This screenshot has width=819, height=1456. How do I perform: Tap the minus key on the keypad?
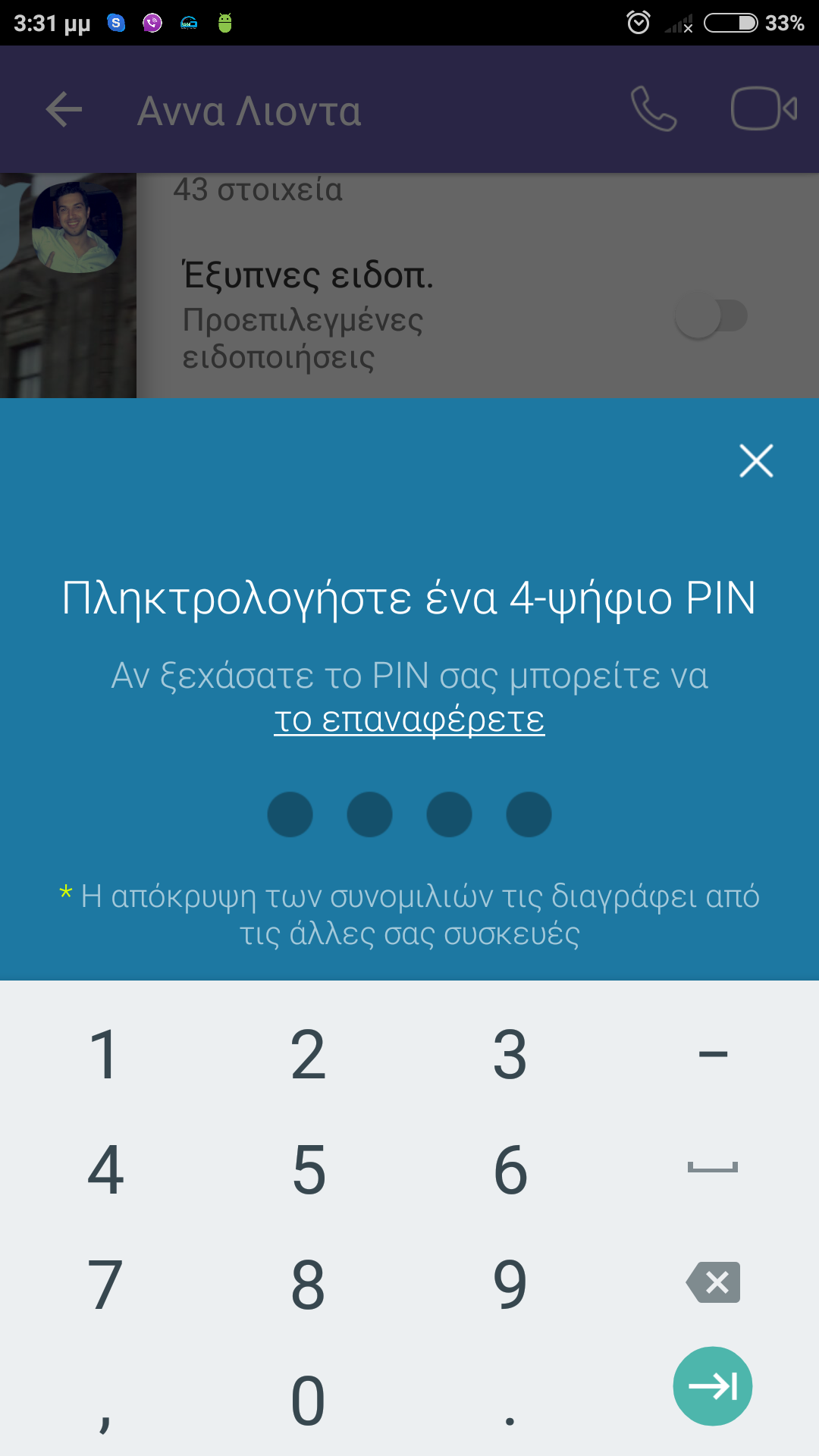pos(713,1054)
